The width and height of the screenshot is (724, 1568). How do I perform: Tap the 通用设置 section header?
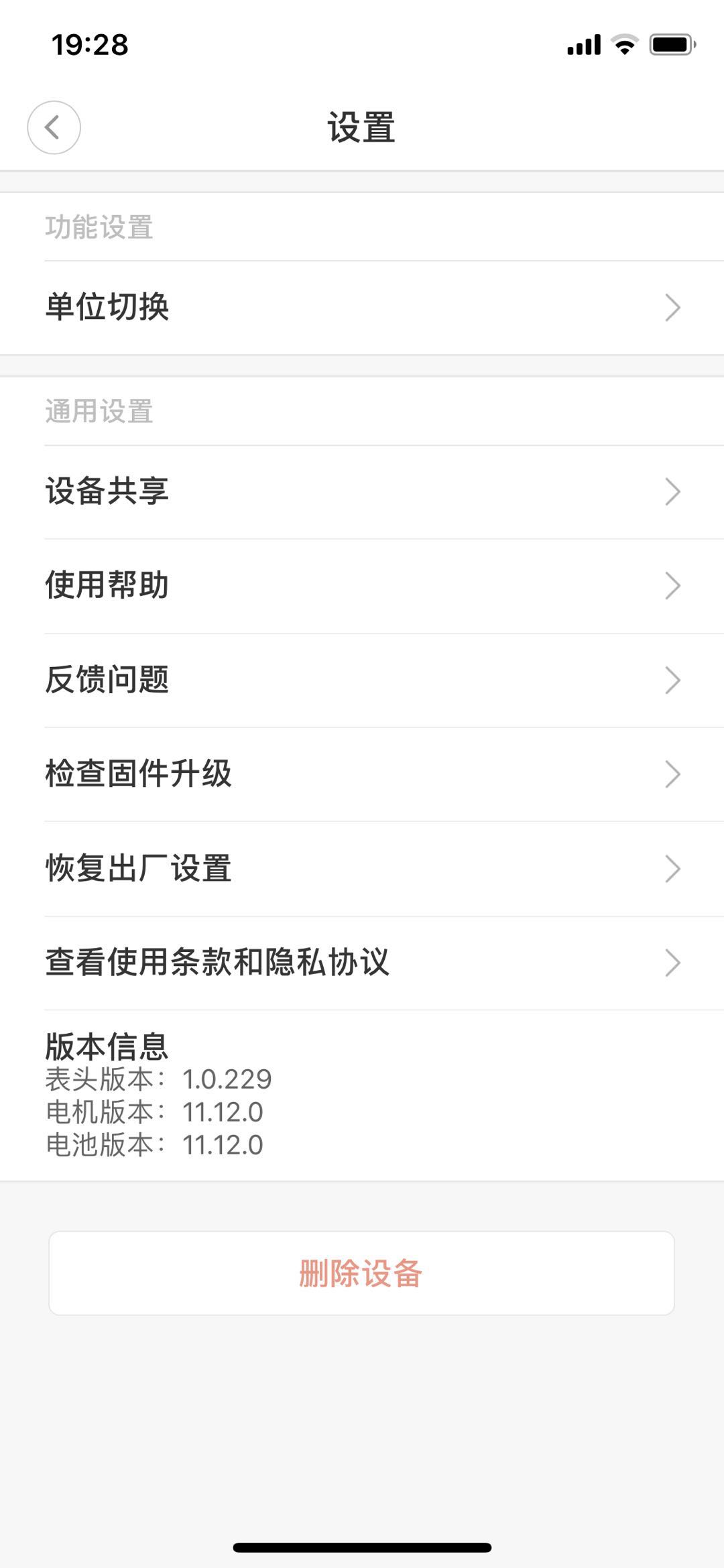98,412
